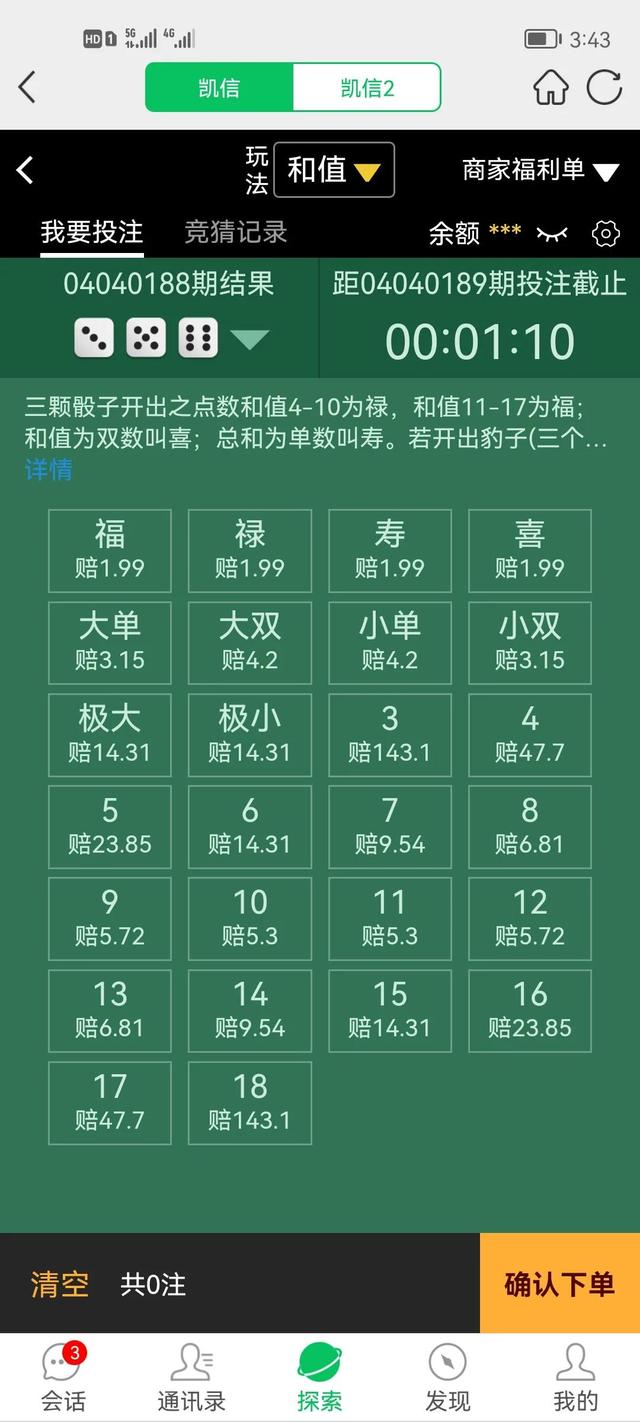
Task: Choose the 大双 bet paying 4.2
Action: click(250, 642)
